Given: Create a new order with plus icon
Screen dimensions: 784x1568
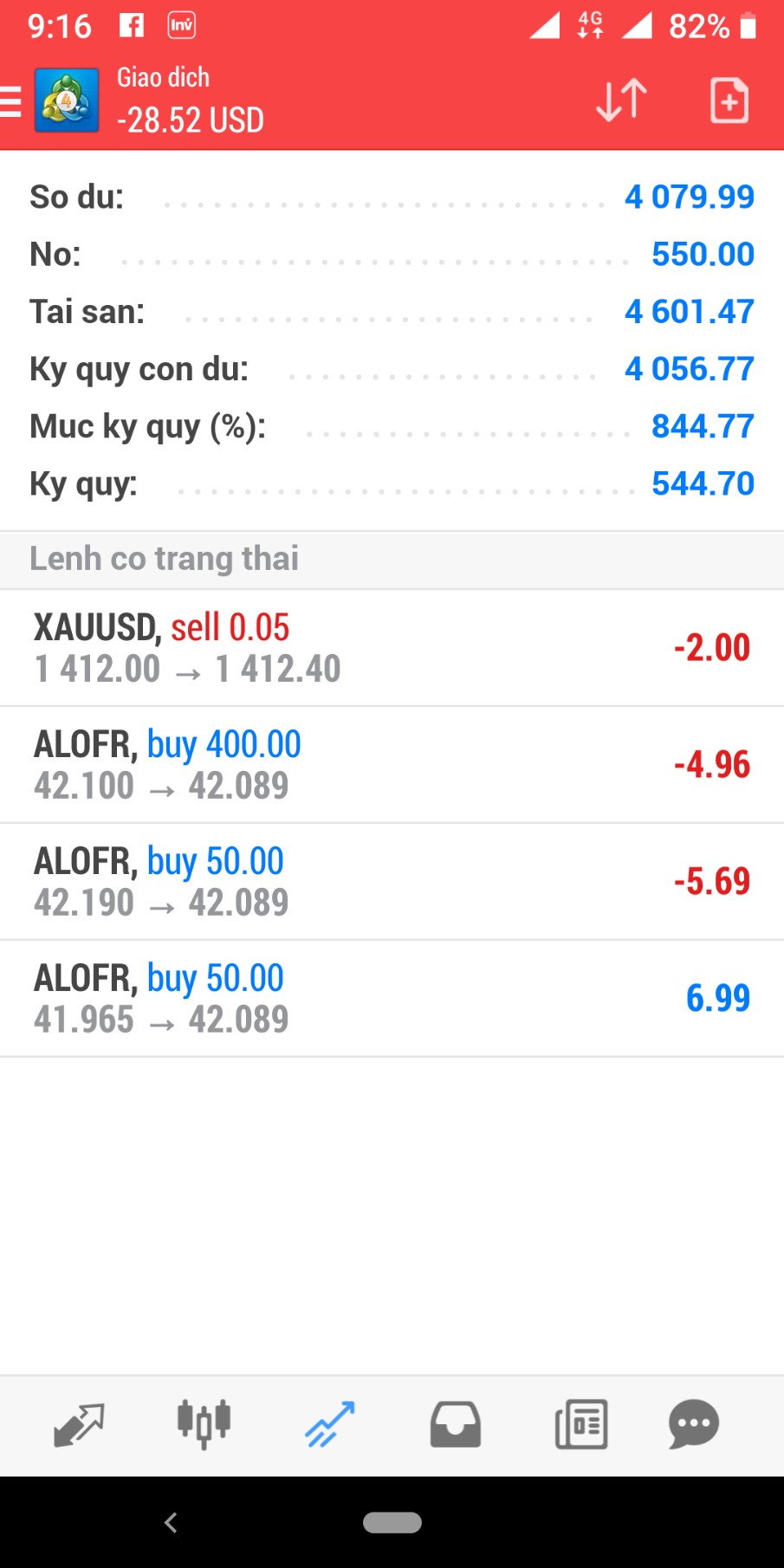Looking at the screenshot, I should [x=729, y=100].
